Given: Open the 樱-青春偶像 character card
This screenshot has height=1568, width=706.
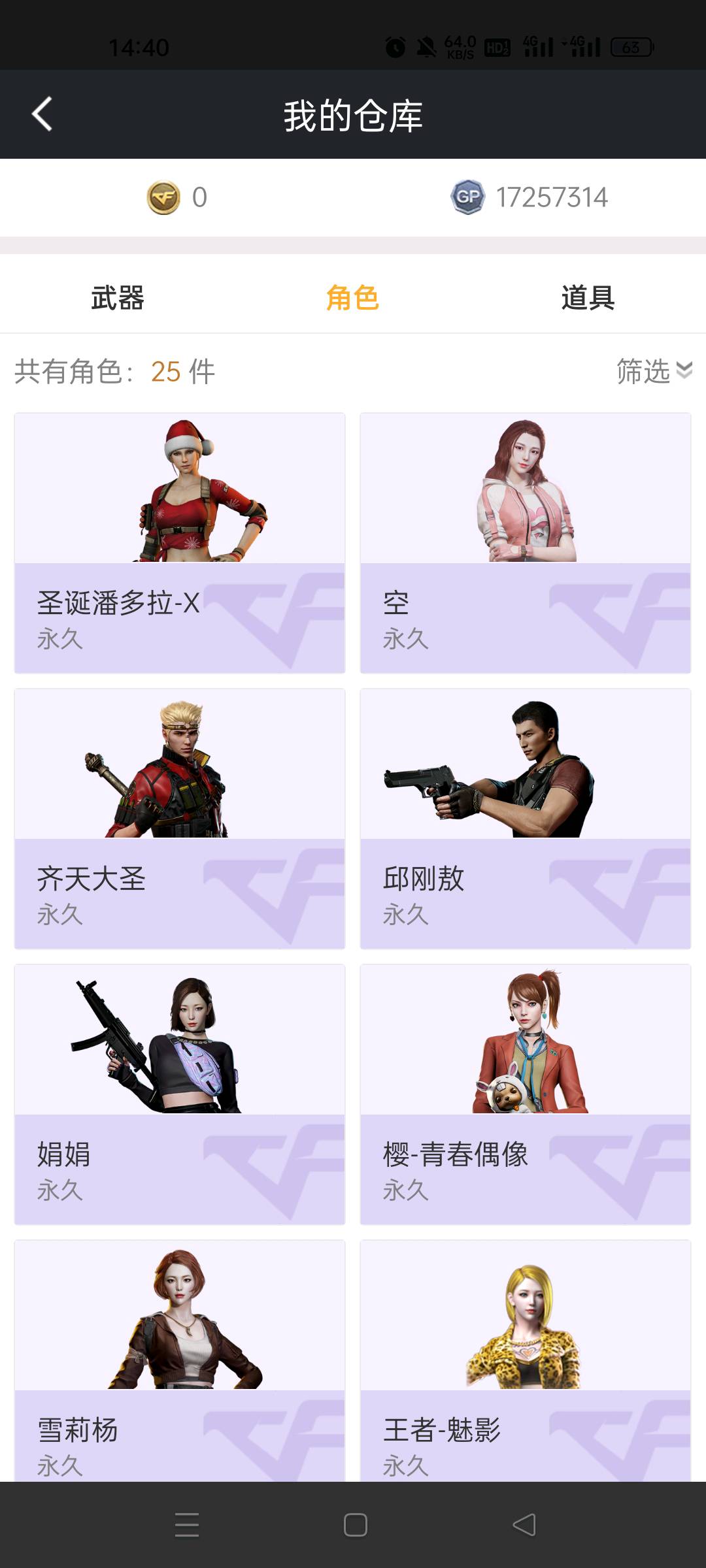Looking at the screenshot, I should coord(526,1094).
